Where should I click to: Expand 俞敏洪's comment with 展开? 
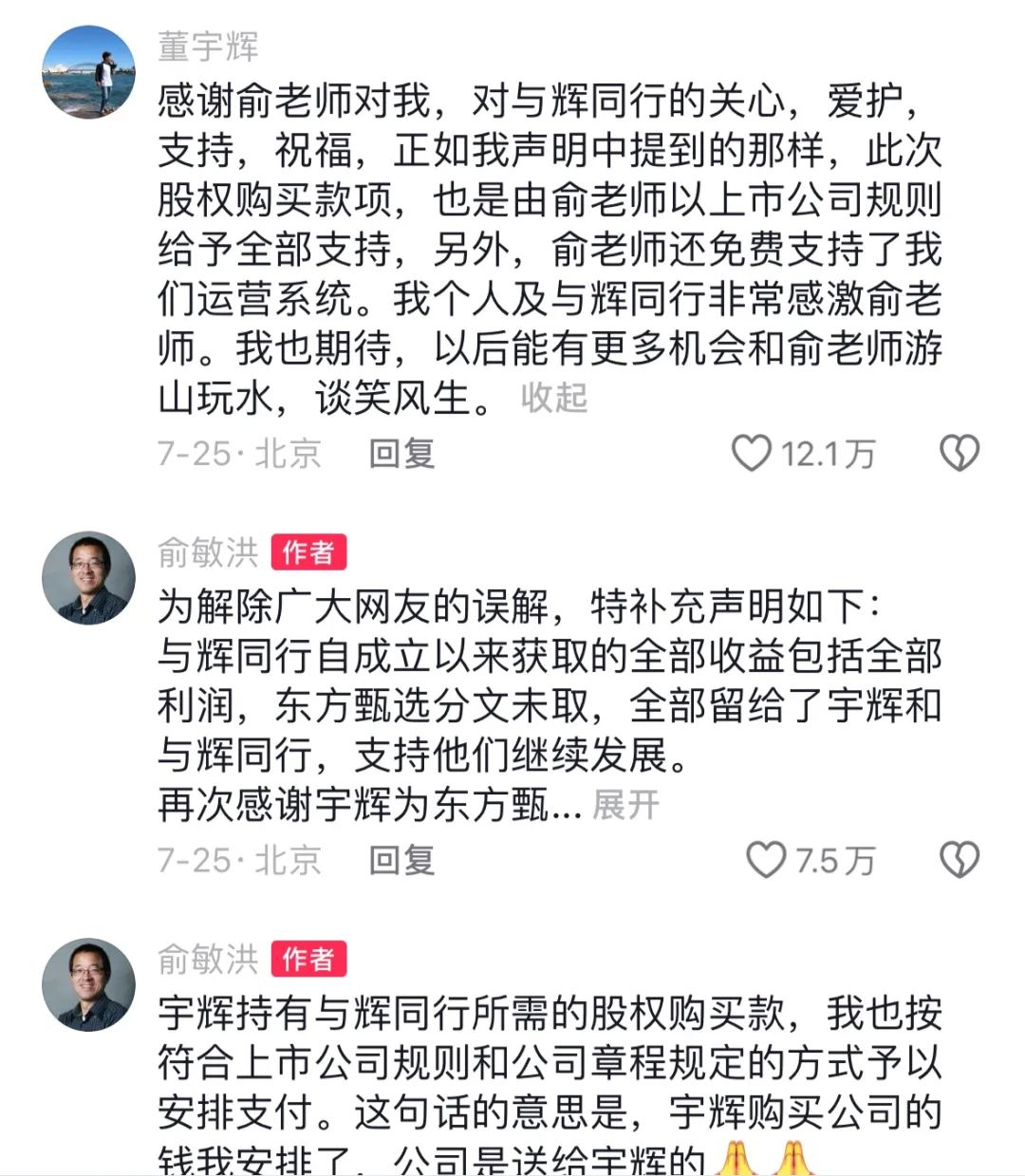tap(625, 805)
